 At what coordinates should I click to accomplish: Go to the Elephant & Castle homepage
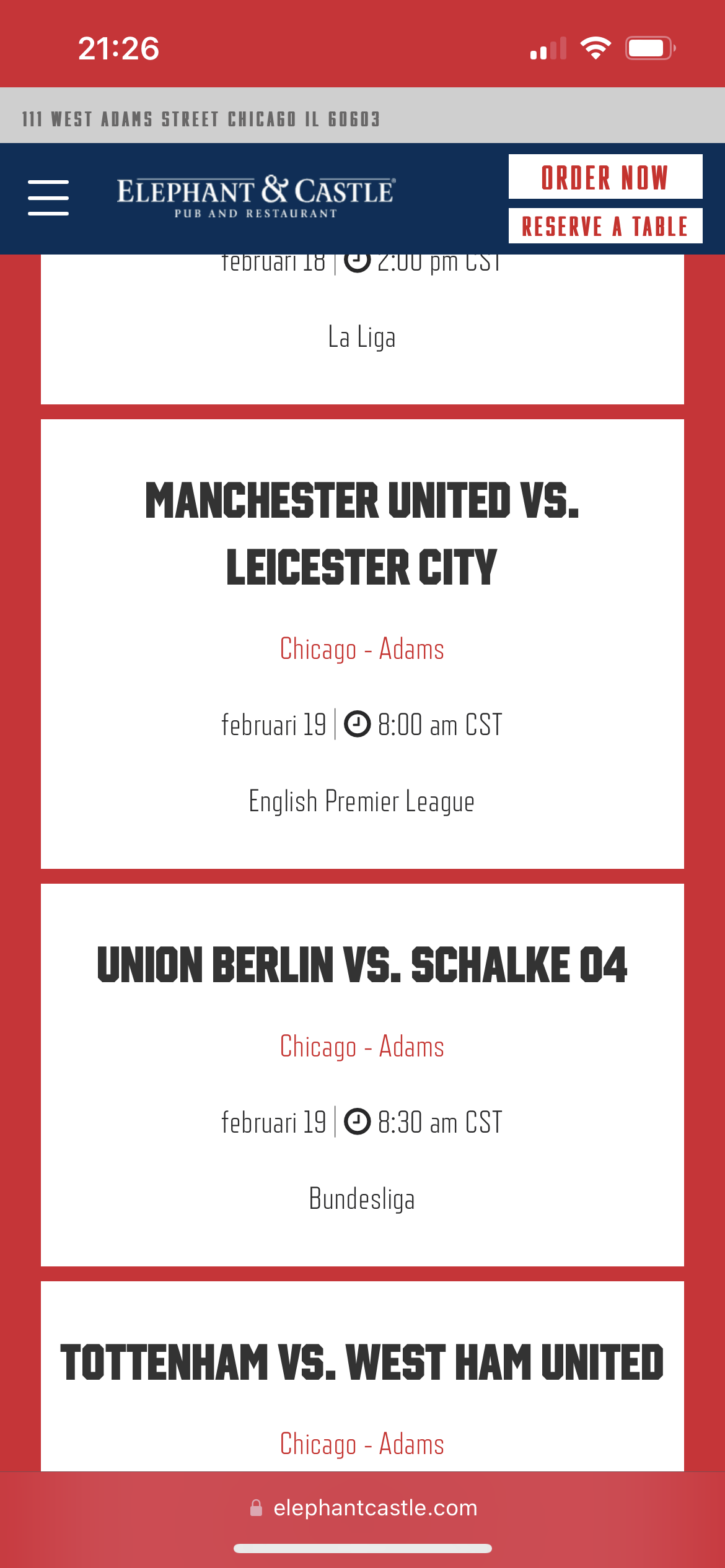(256, 198)
